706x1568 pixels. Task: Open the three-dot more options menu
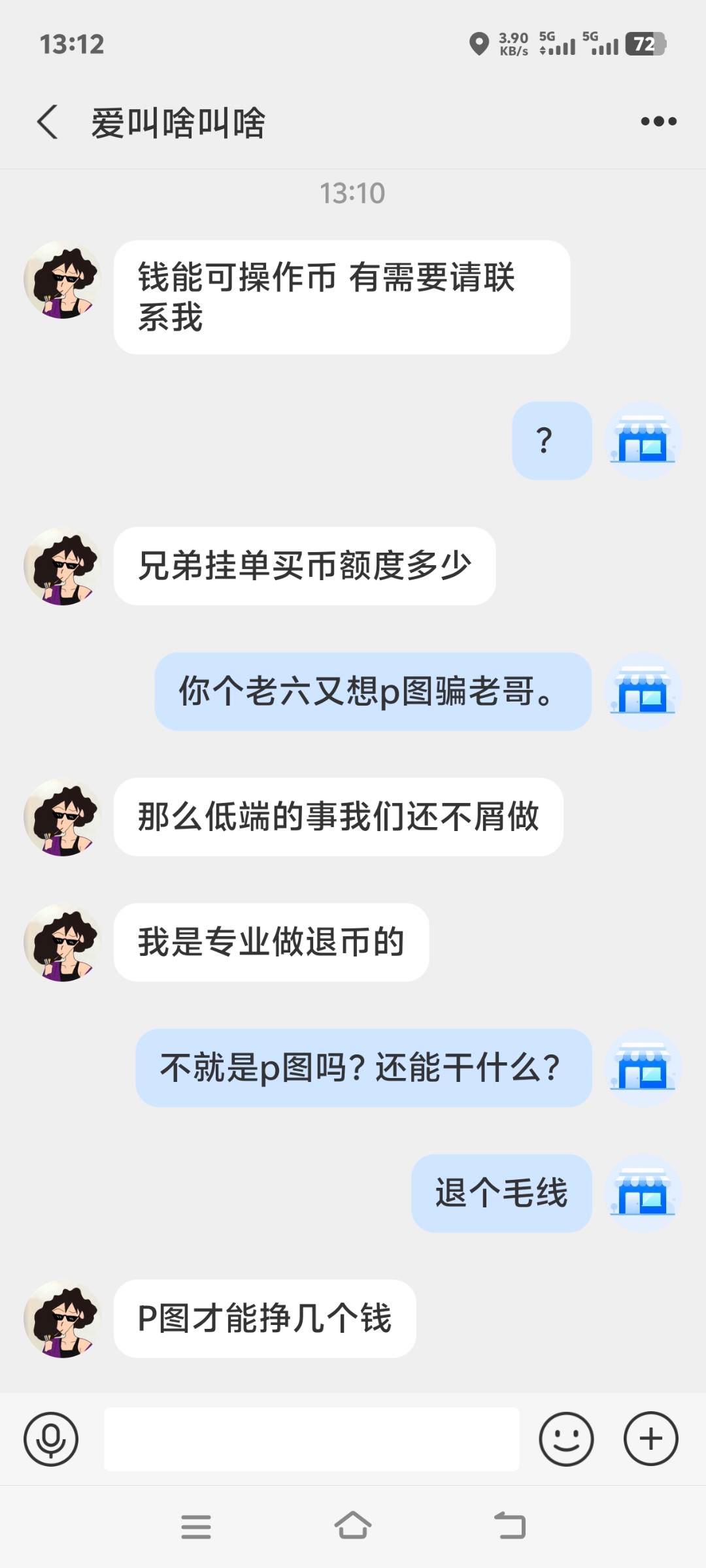point(658,122)
